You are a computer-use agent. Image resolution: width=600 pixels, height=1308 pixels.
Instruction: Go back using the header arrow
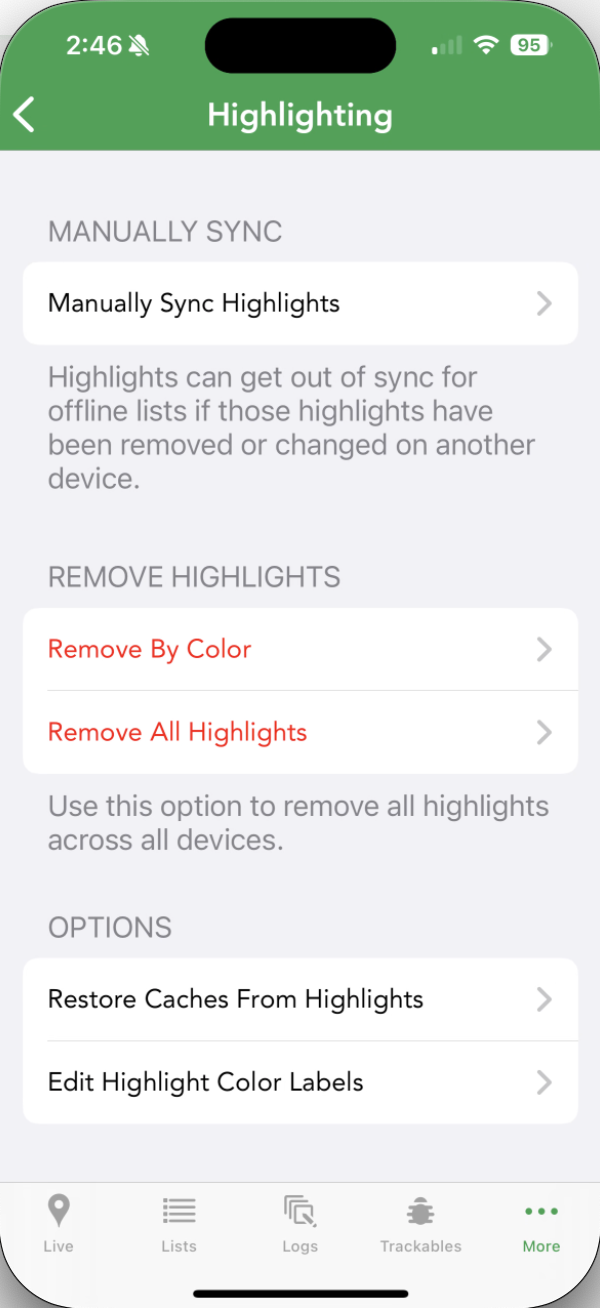pyautogui.click(x=24, y=115)
